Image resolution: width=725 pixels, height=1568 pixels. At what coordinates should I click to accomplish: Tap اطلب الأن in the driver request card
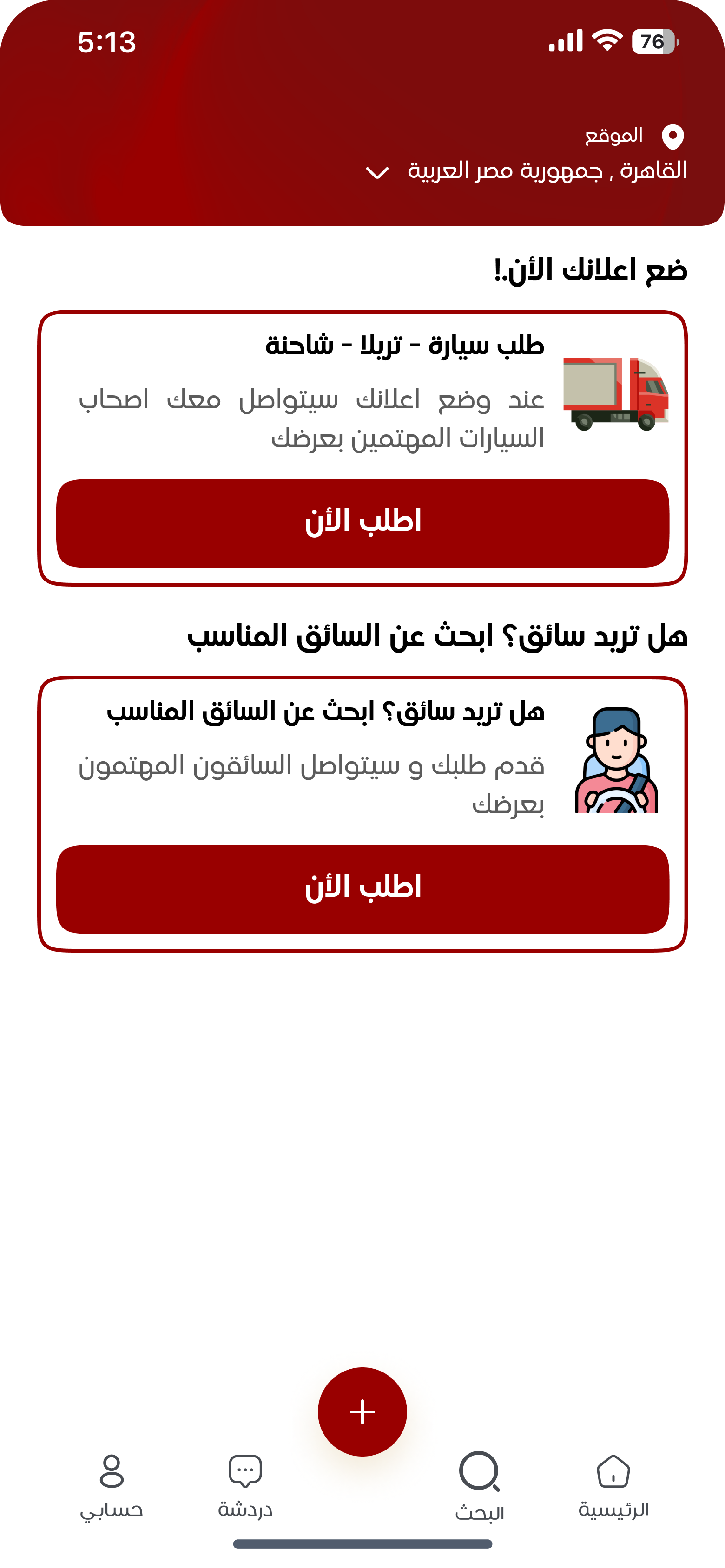[362, 889]
